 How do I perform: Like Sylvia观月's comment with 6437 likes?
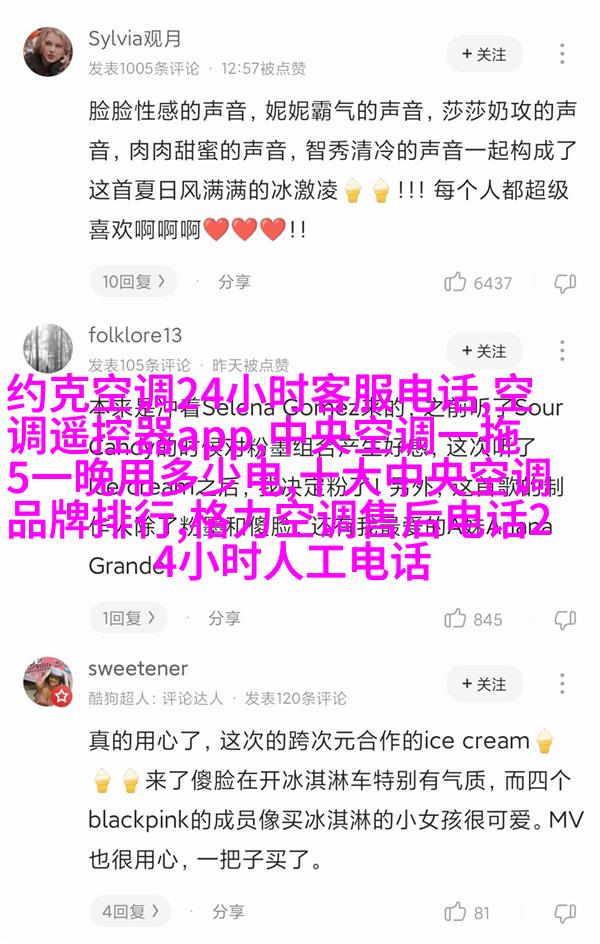pos(479,283)
